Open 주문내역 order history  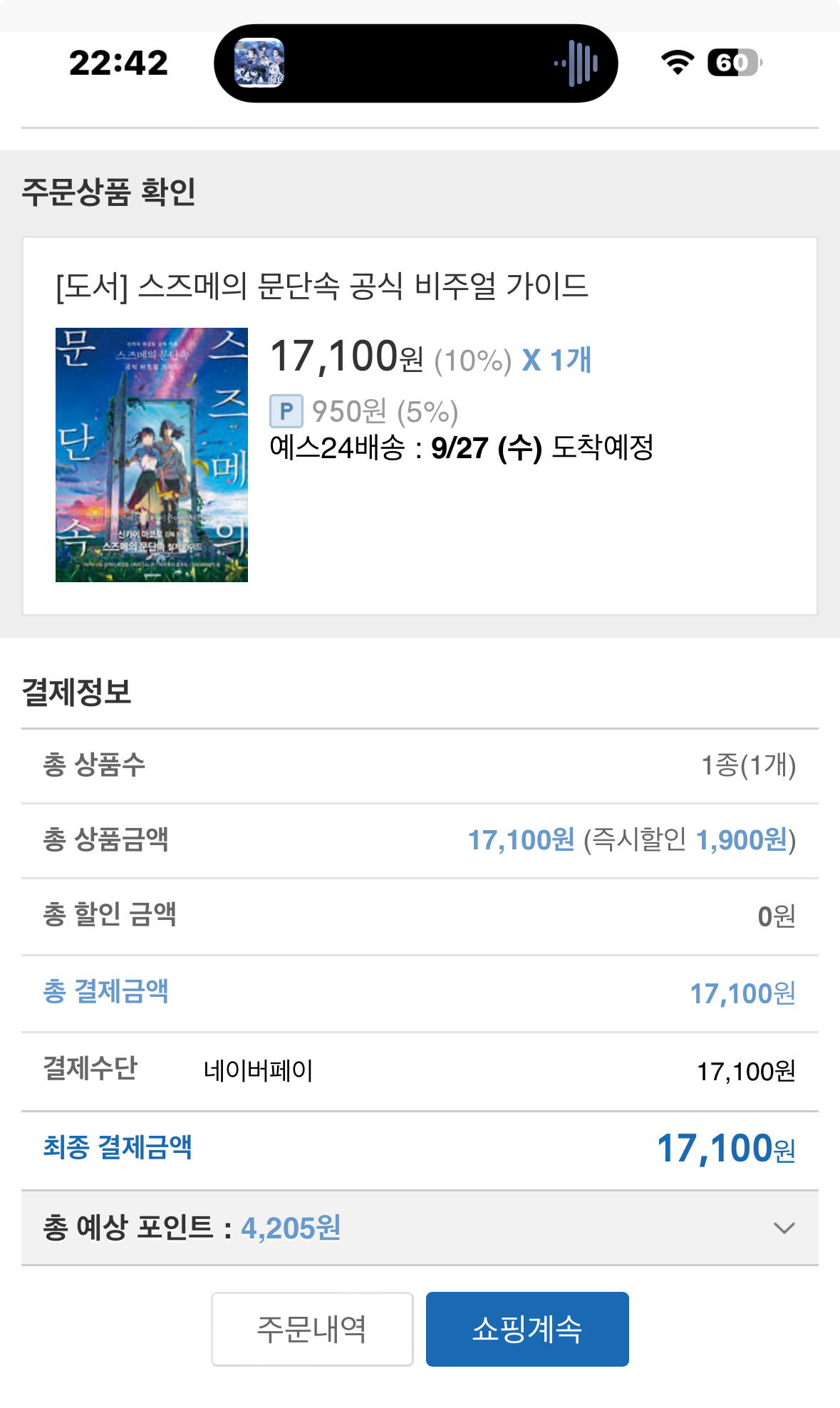312,1329
